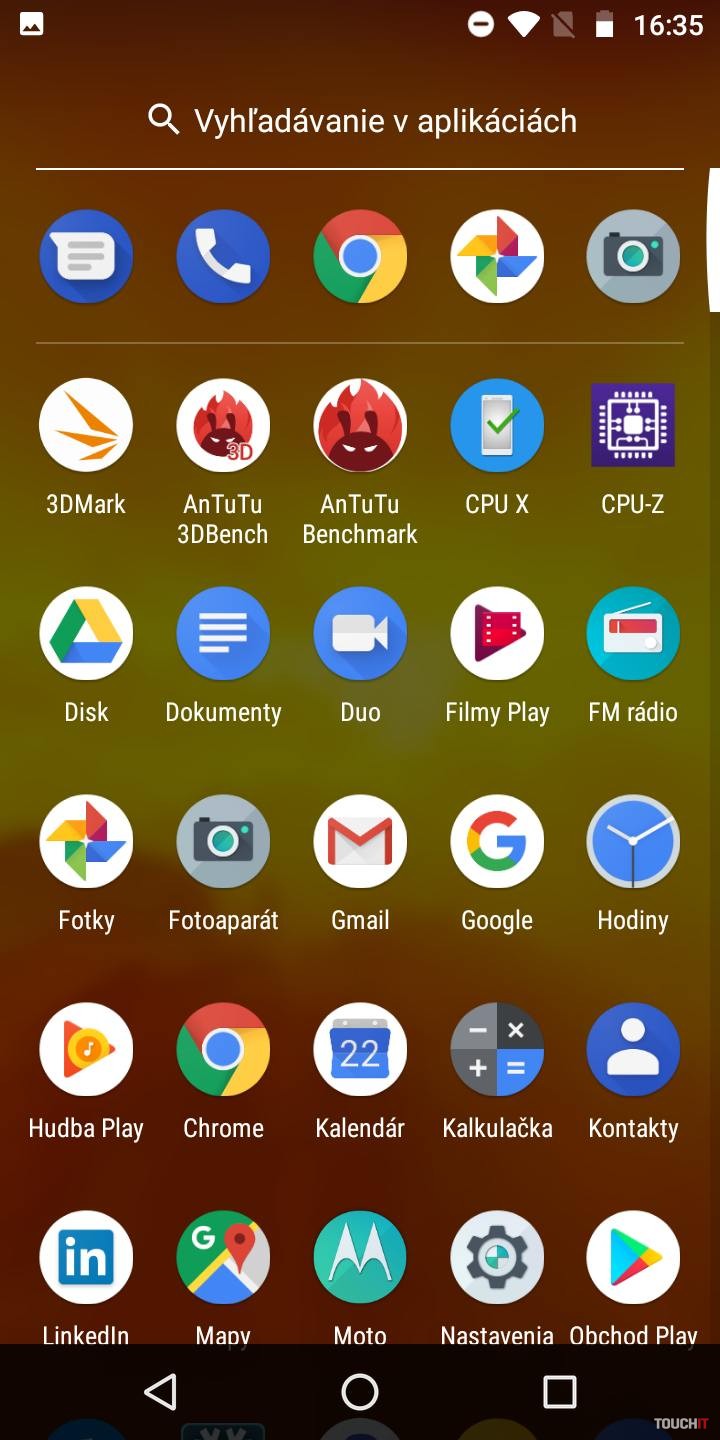Open the Kontakty app
The image size is (720, 1440).
click(x=633, y=1049)
